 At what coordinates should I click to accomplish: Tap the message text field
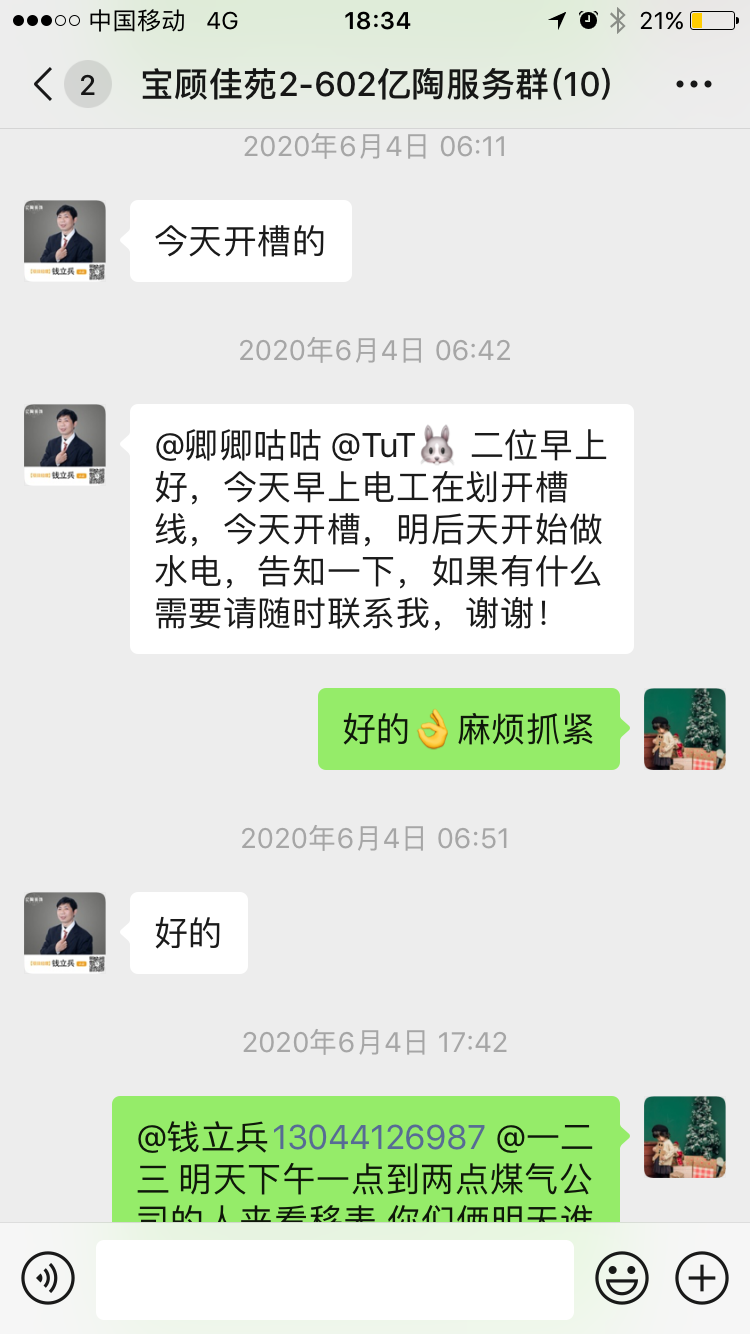point(334,1279)
